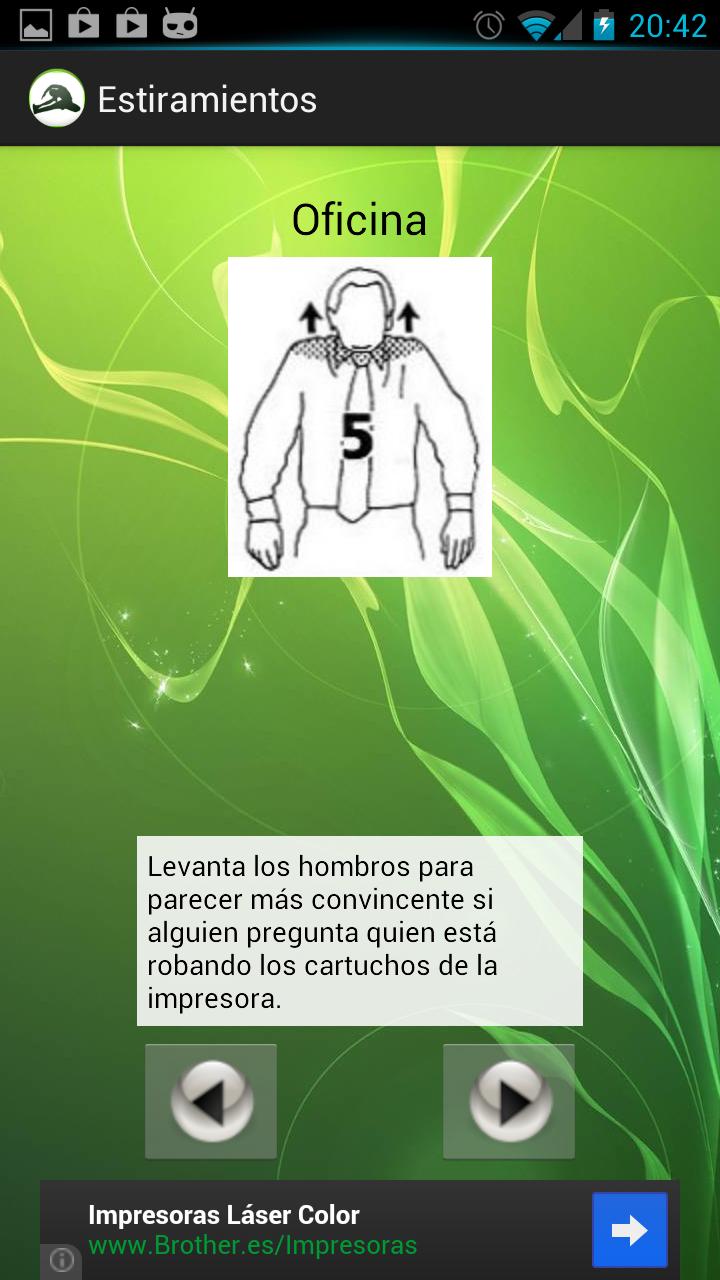This screenshot has width=720, height=1280.
Task: Tap the Estiramientos app icon
Action: pos(57,99)
